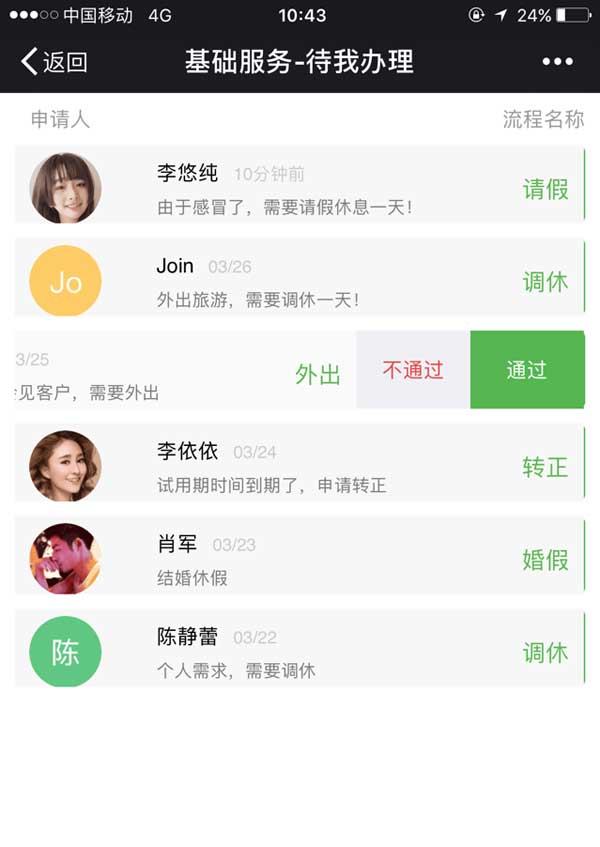
Task: Approve the 外出 request with 通过
Action: point(526,370)
